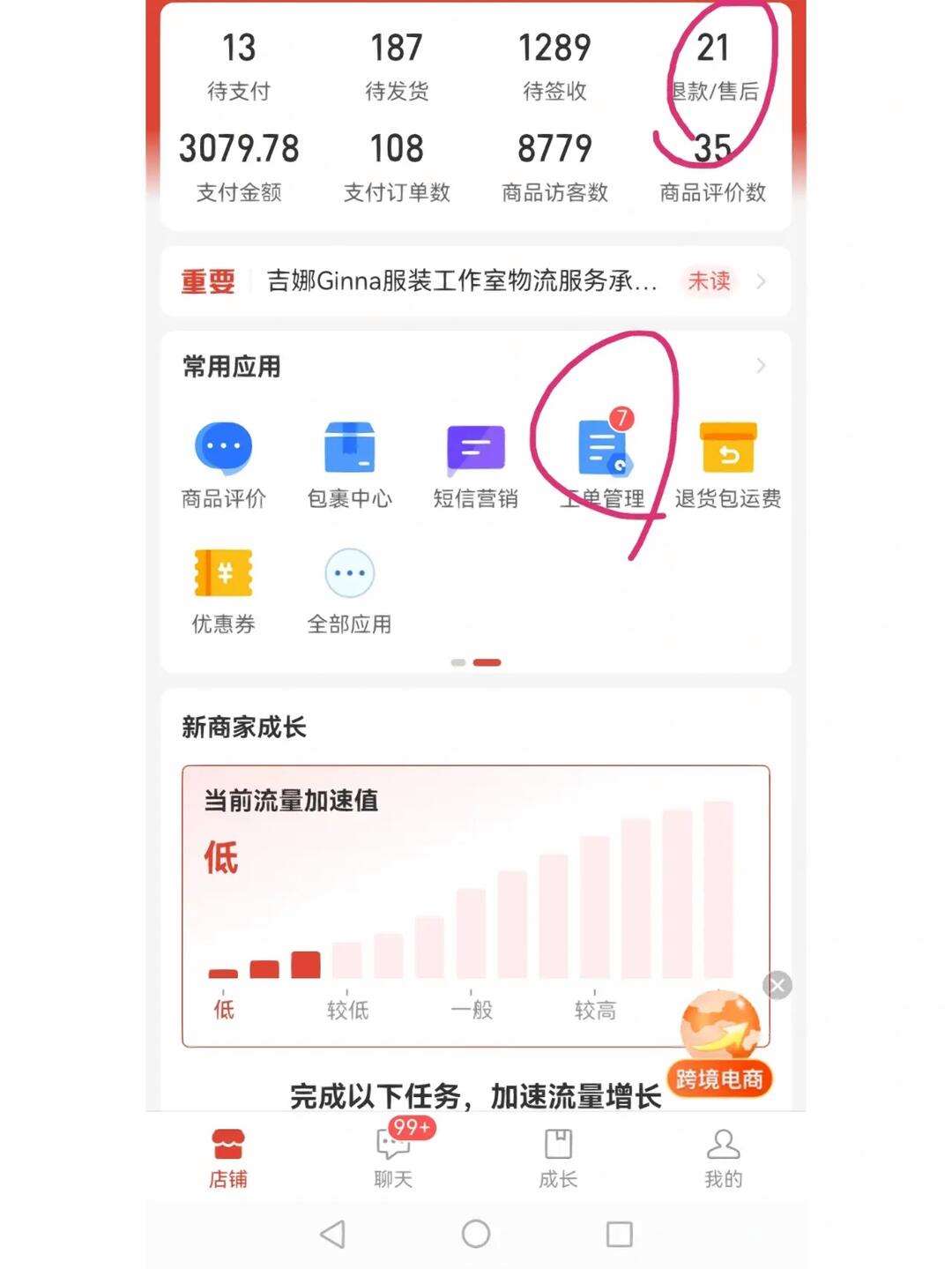Show 全部应用
This screenshot has width=952, height=1269.
coord(350,590)
